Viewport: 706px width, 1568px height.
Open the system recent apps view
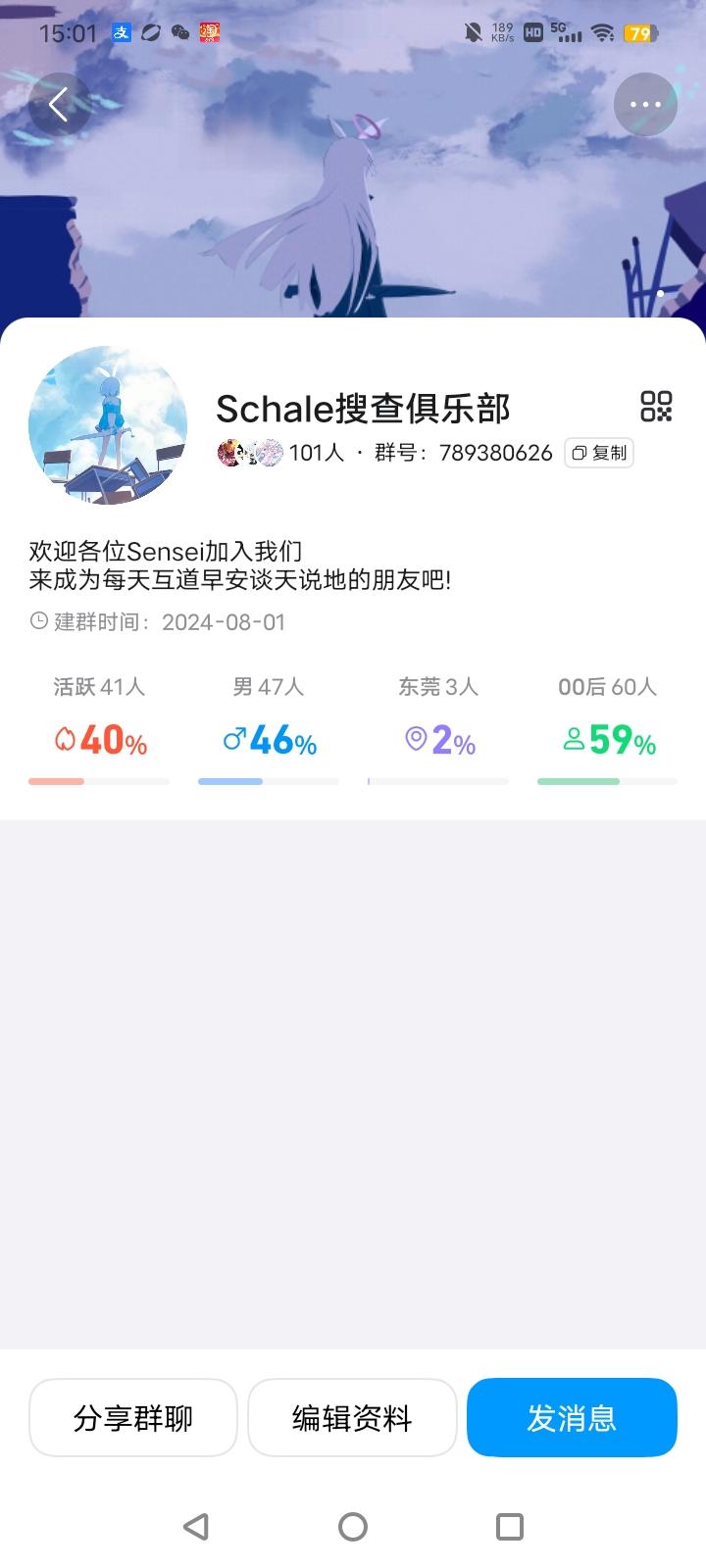click(x=510, y=1526)
